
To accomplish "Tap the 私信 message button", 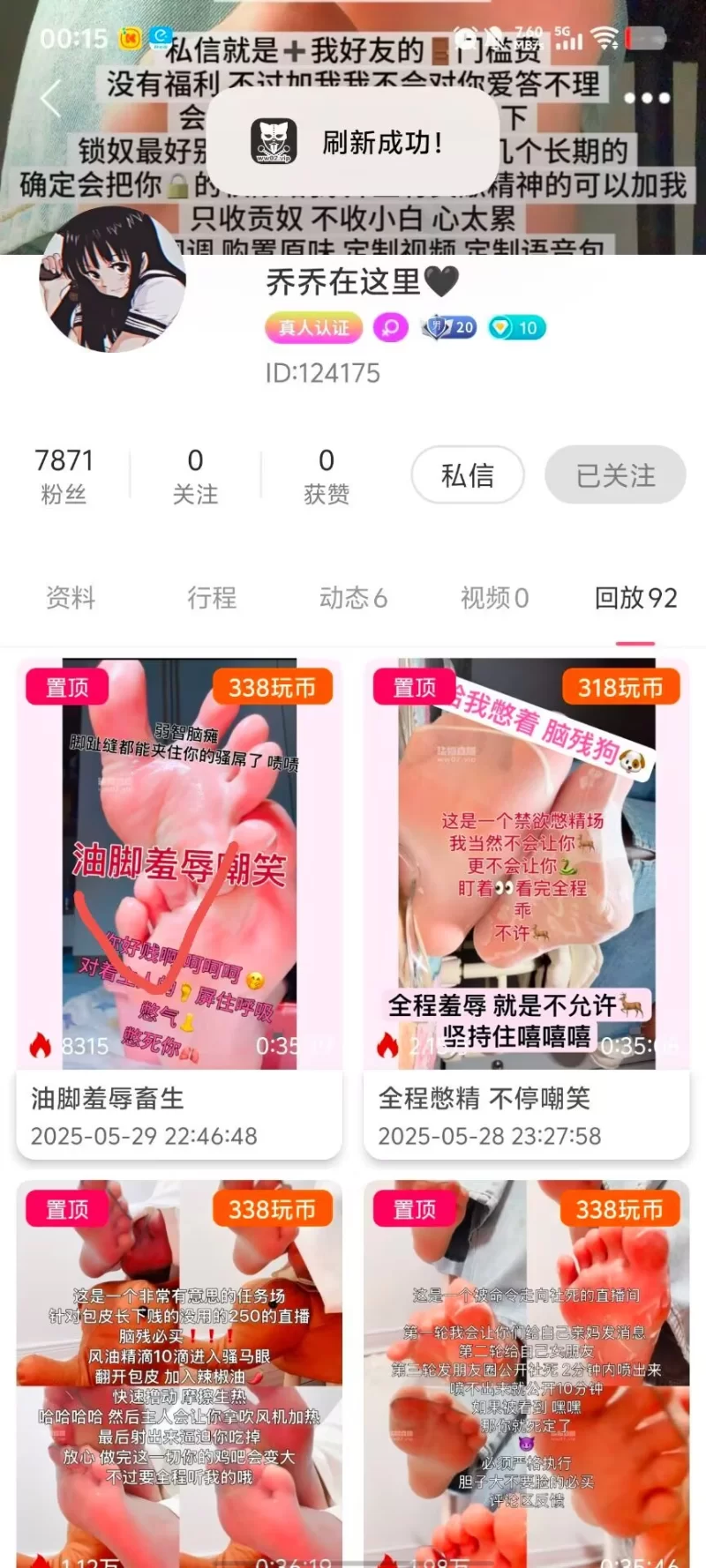I will [x=468, y=475].
